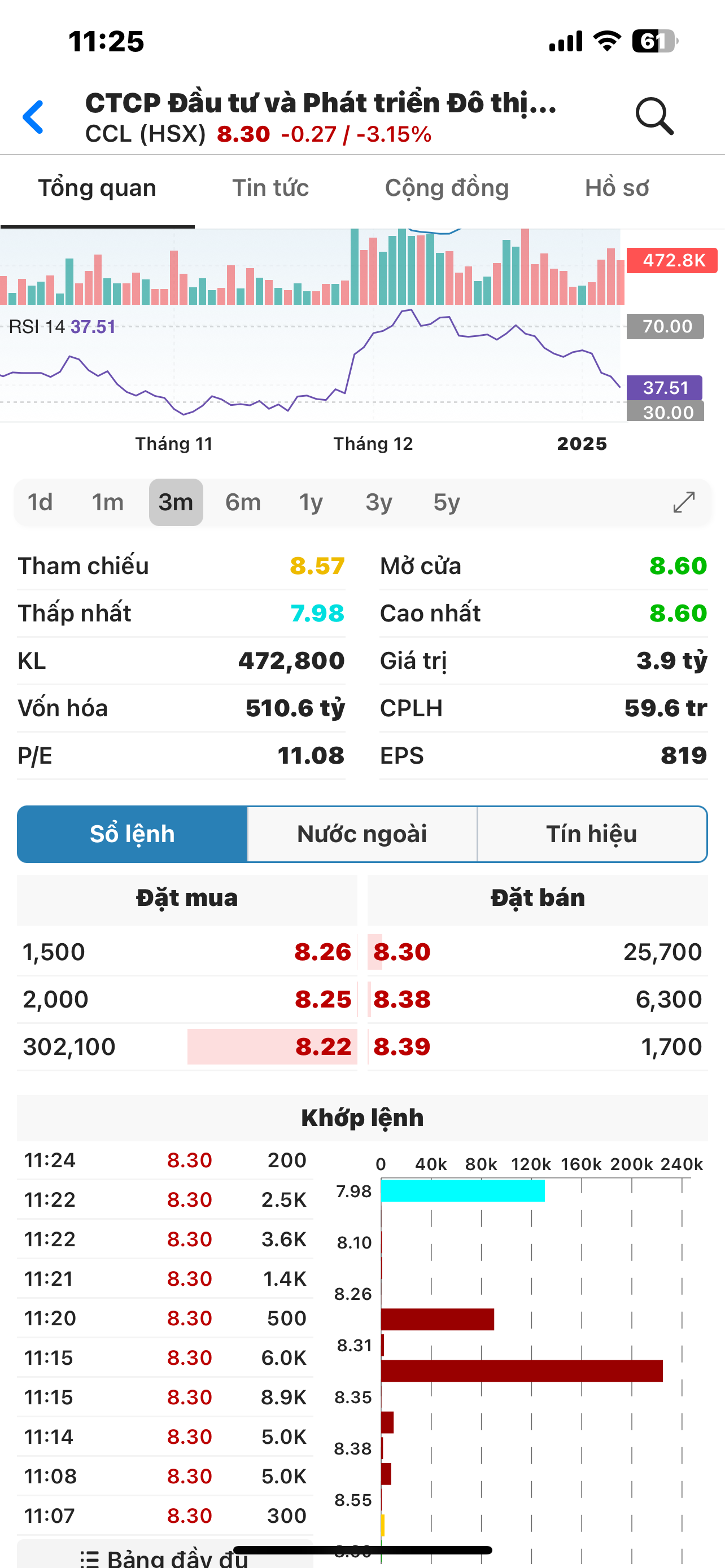The width and height of the screenshot is (725, 1568).
Task: Open the stock search magnifier
Action: [x=654, y=116]
